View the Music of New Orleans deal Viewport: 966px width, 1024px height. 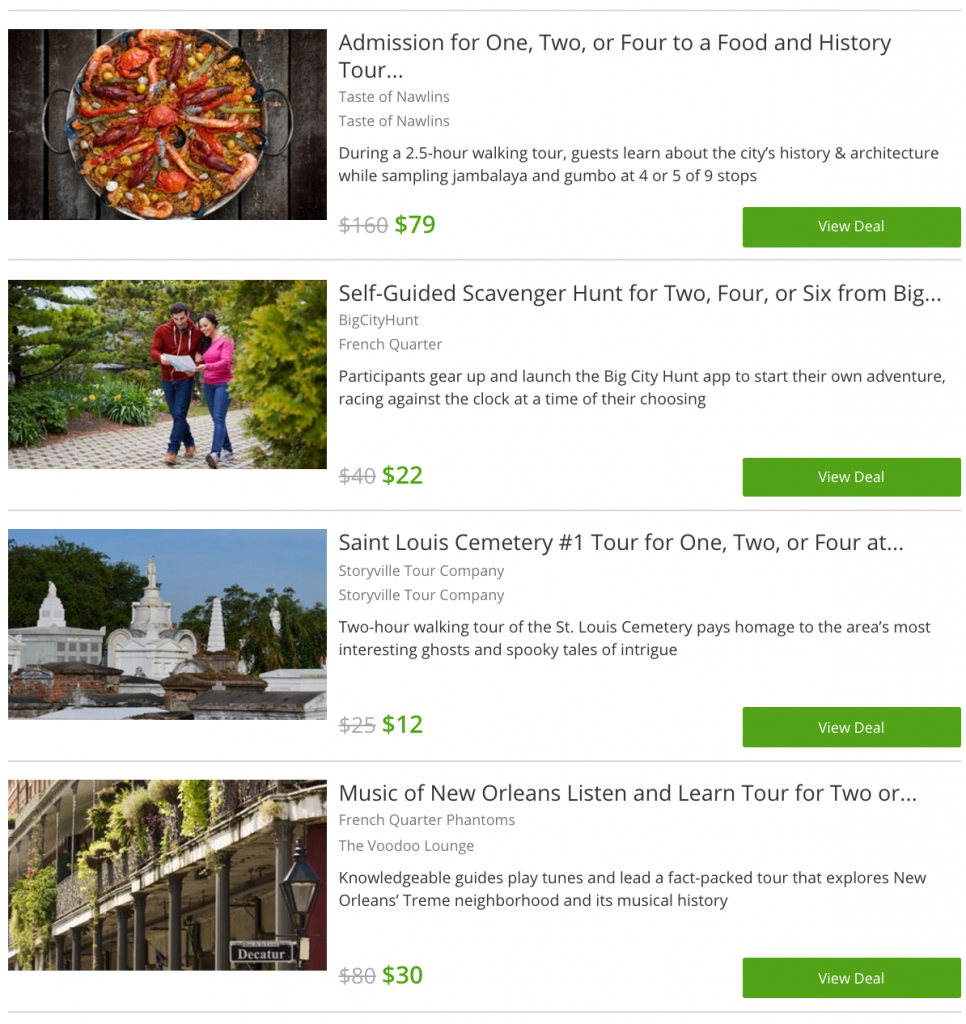851,978
